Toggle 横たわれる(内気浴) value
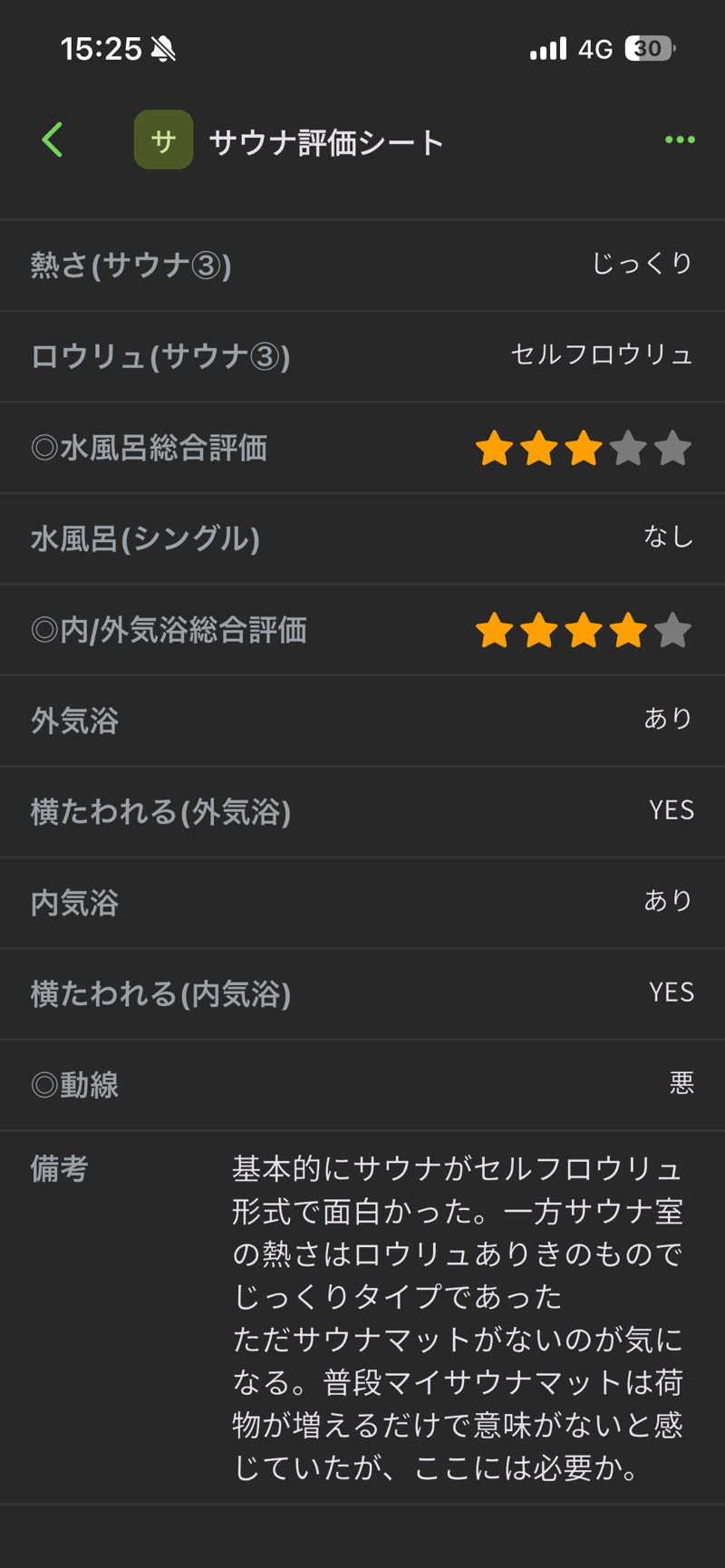This screenshot has height=1568, width=725. (671, 992)
